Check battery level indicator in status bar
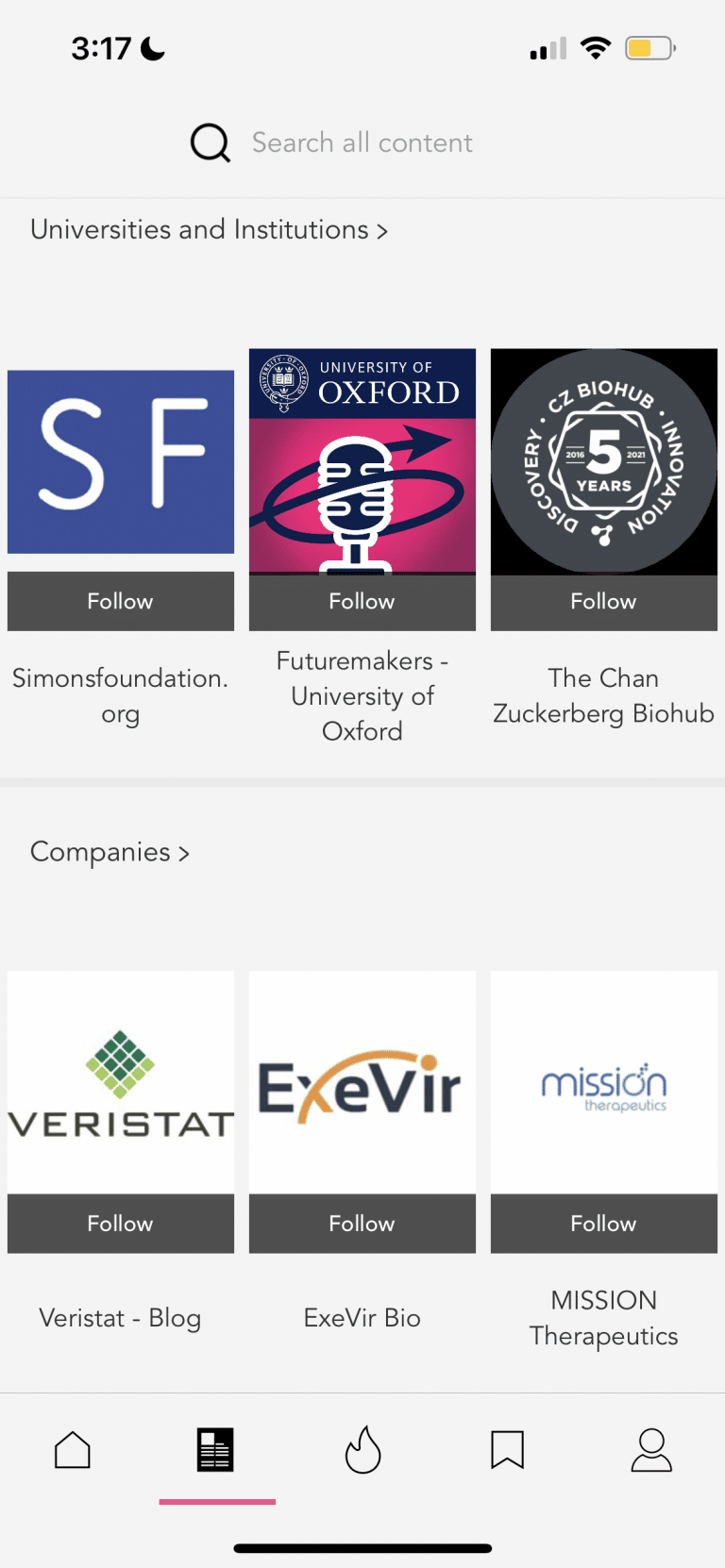The height and width of the screenshot is (1568, 725). (x=649, y=47)
